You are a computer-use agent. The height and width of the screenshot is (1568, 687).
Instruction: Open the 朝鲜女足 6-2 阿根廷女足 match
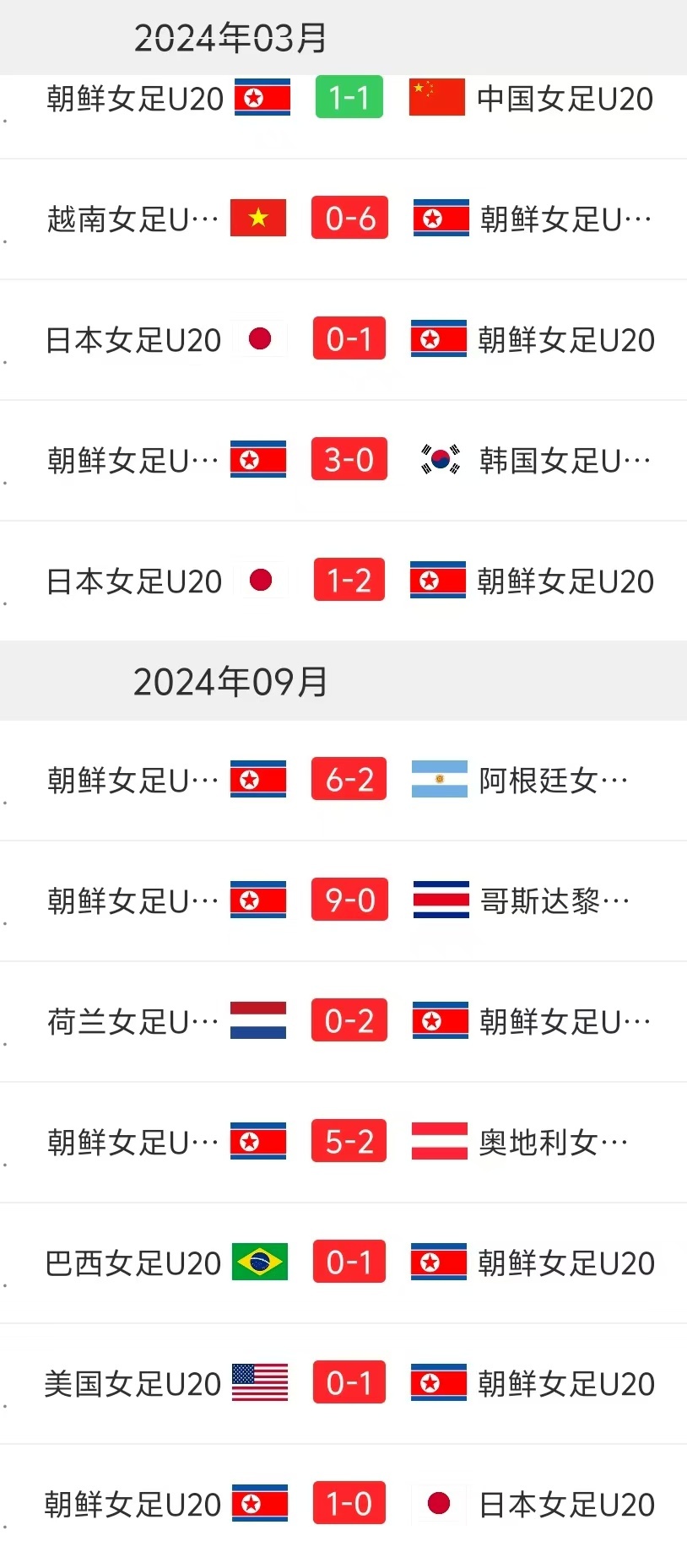[343, 781]
